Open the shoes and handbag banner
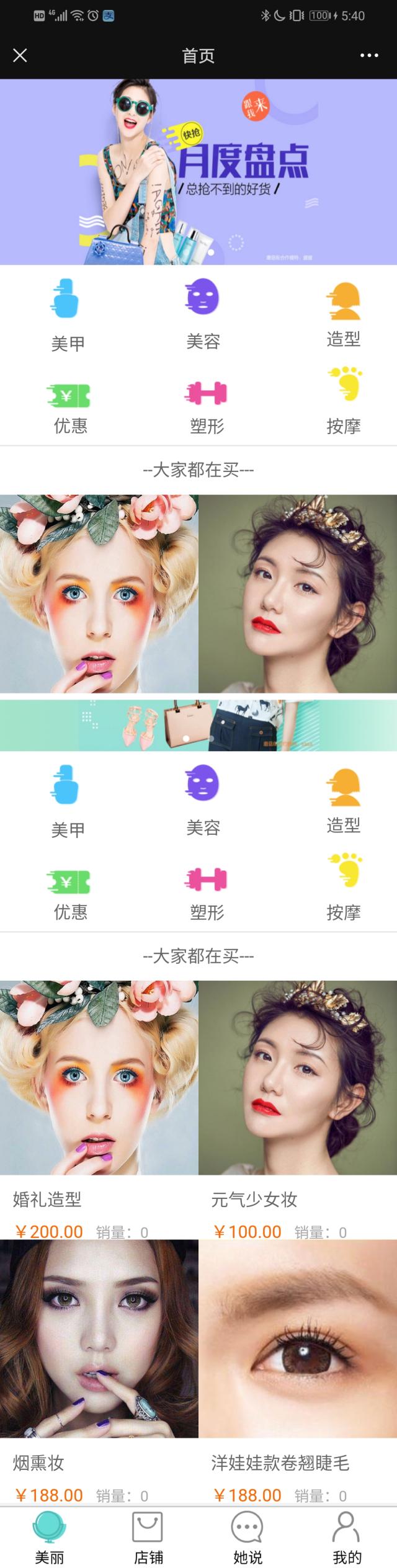The image size is (397, 1568). (198, 725)
